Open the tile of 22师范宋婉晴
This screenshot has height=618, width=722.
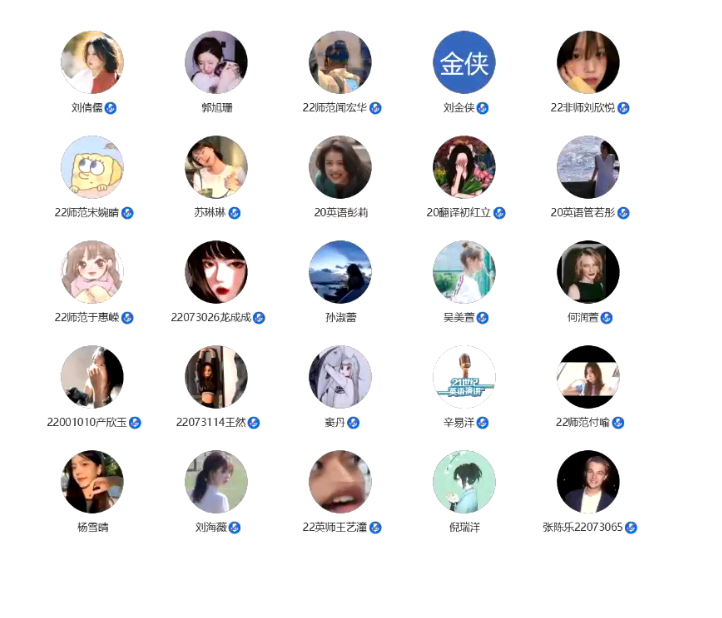tap(92, 167)
